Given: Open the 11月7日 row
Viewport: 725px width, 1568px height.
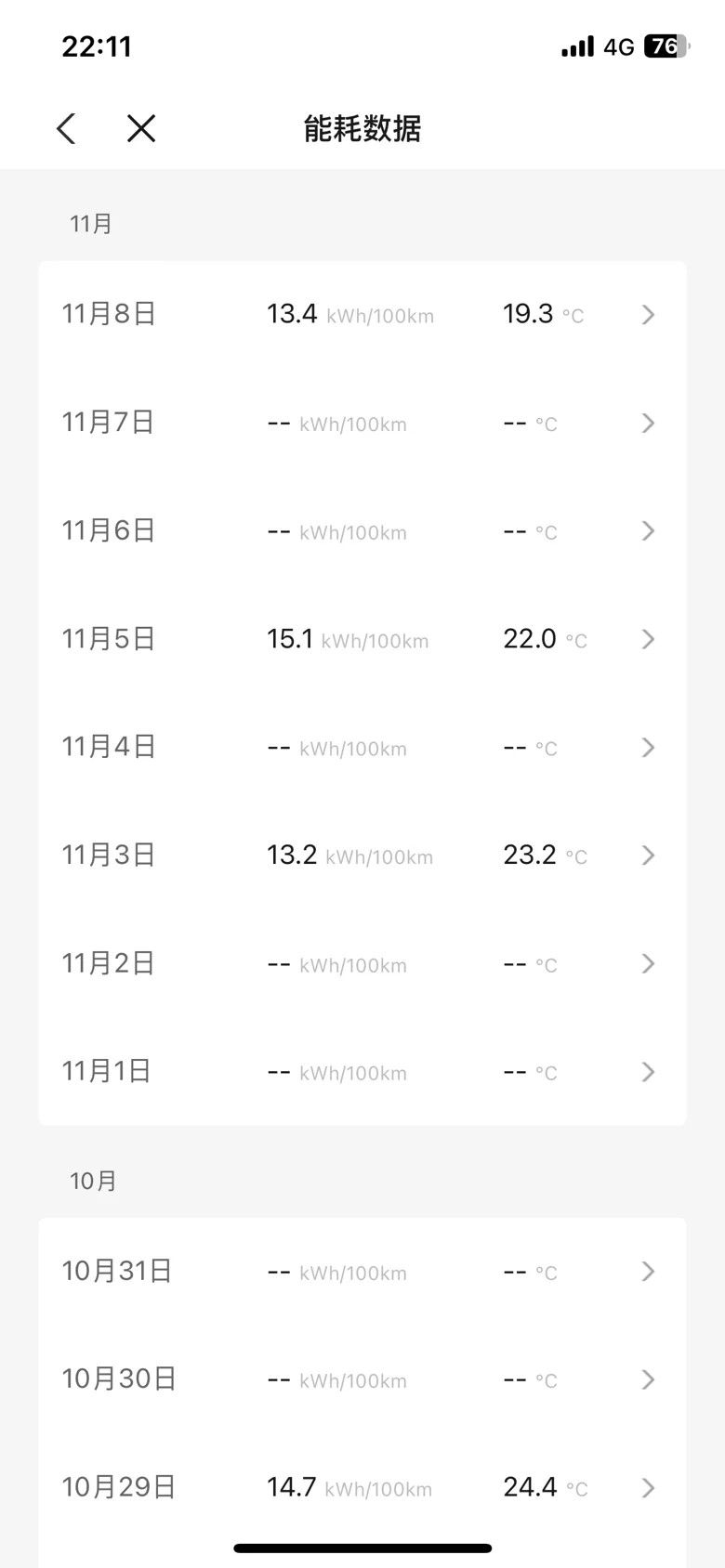Looking at the screenshot, I should (362, 423).
